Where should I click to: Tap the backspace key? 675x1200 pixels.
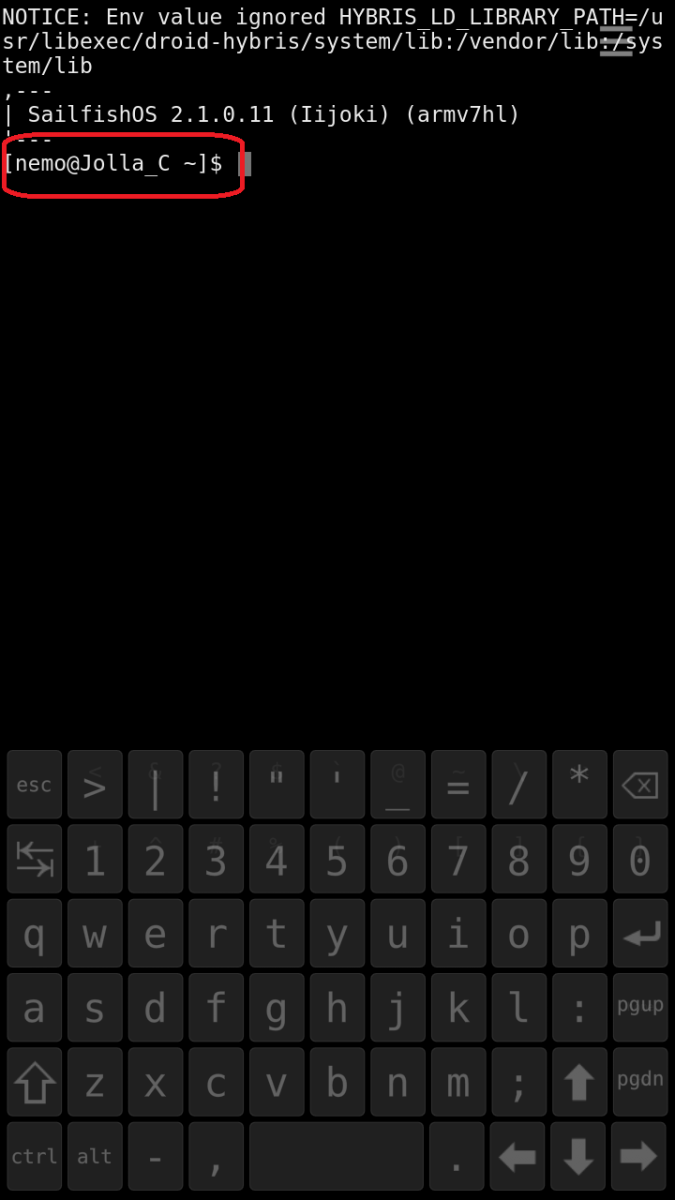pos(640,786)
